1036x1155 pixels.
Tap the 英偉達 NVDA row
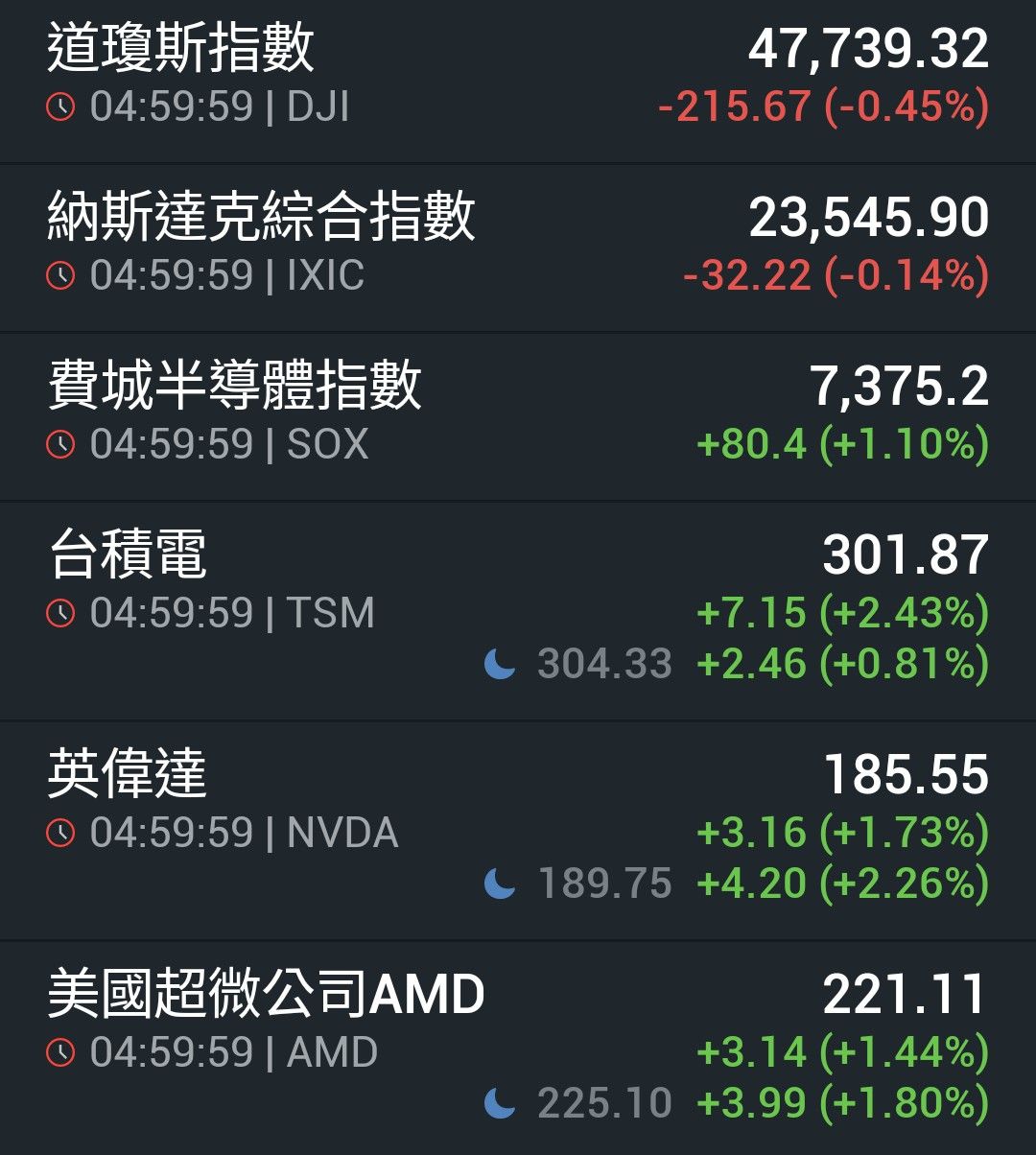coord(518,827)
